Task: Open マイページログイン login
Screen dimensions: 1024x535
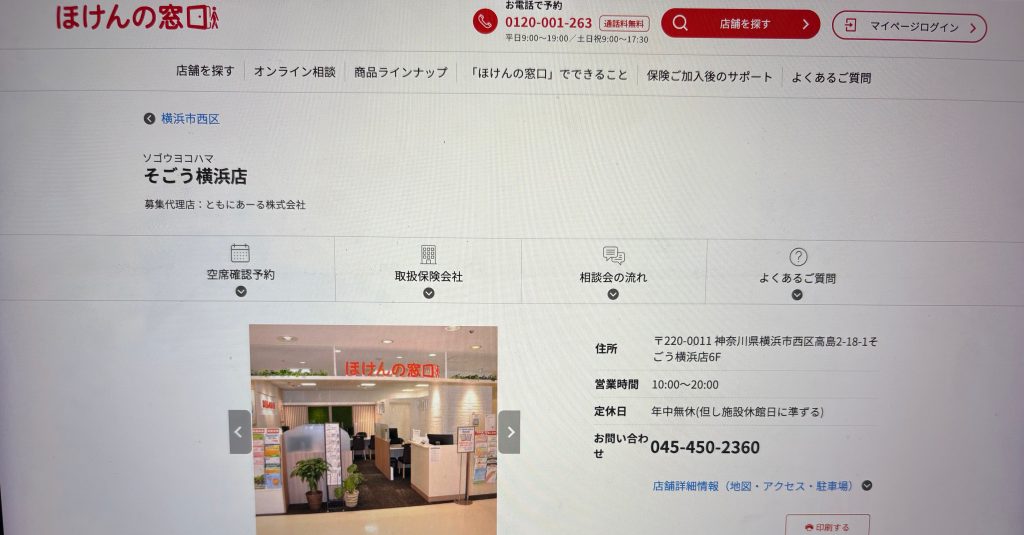Action: click(908, 27)
